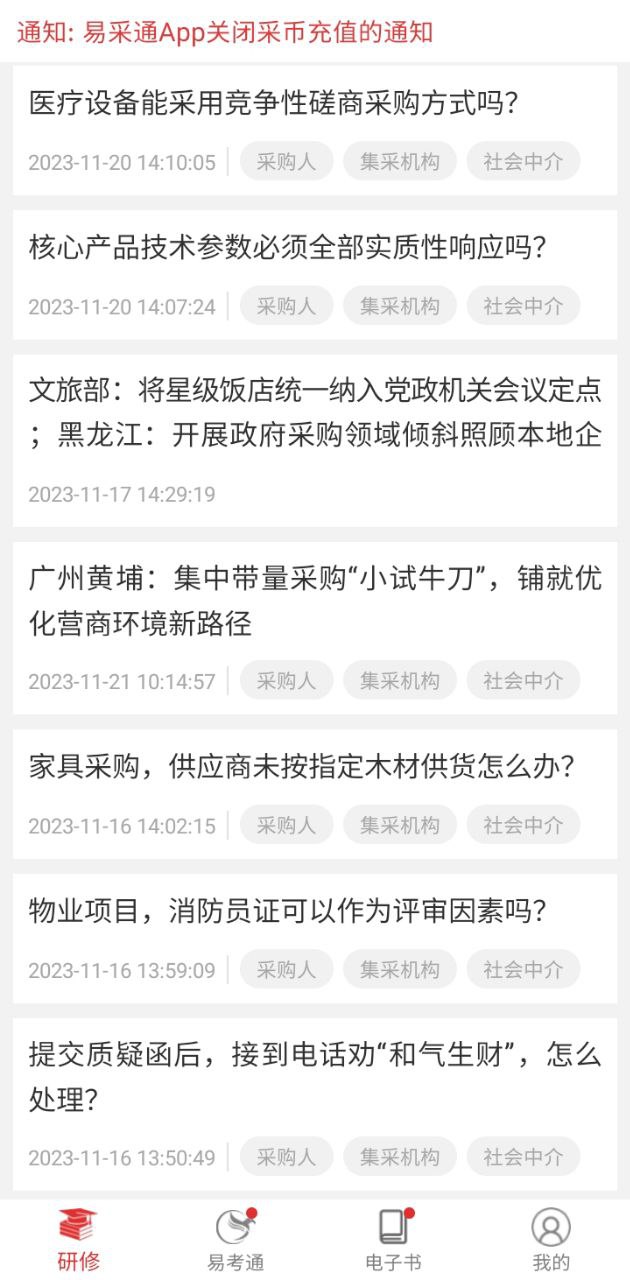
Task: Tap 采购人 tag under 家具采购 article
Action: point(286,825)
